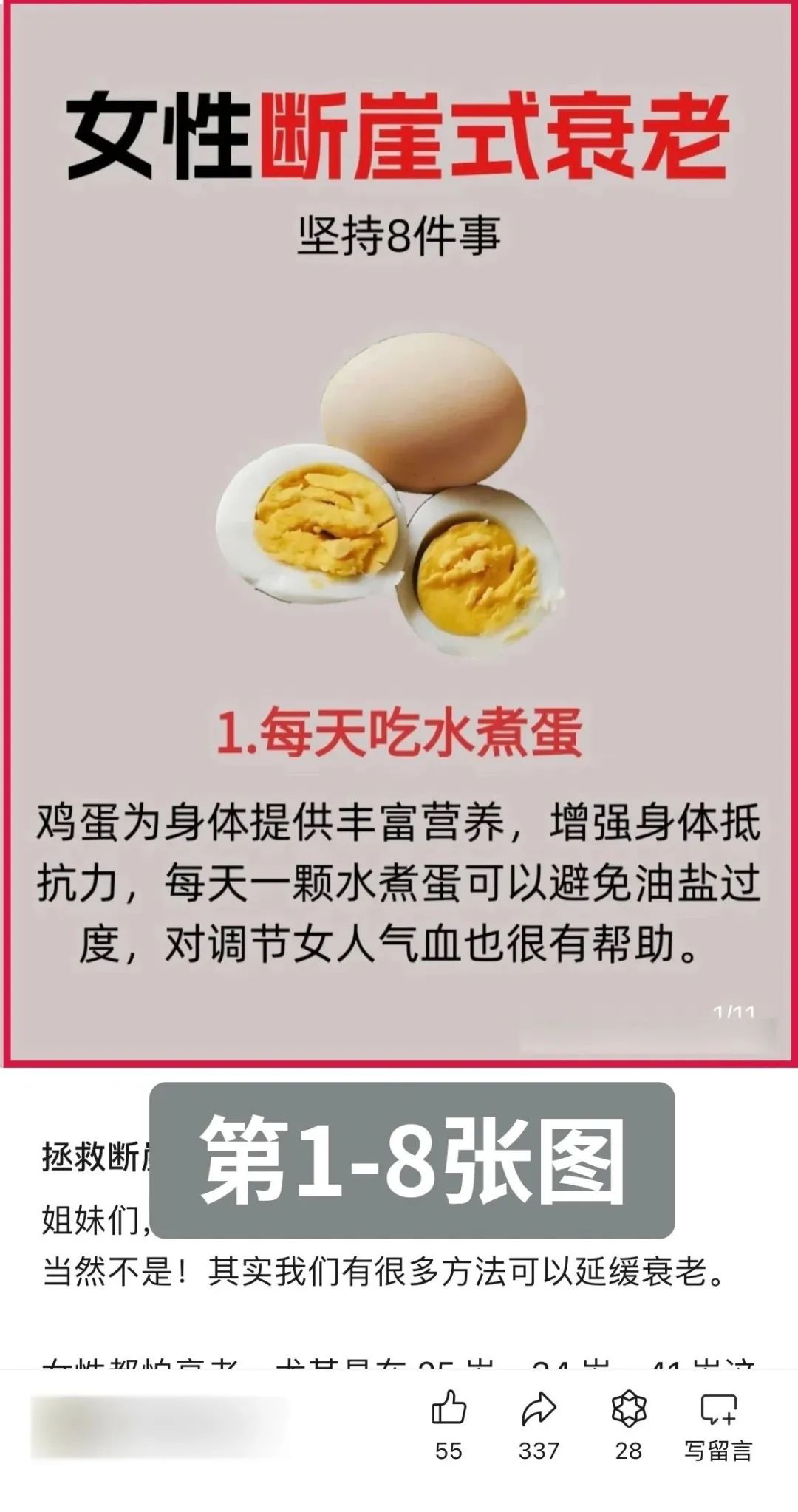Tap the icon above the count 28
This screenshot has width=798, height=1512.
tap(629, 1408)
